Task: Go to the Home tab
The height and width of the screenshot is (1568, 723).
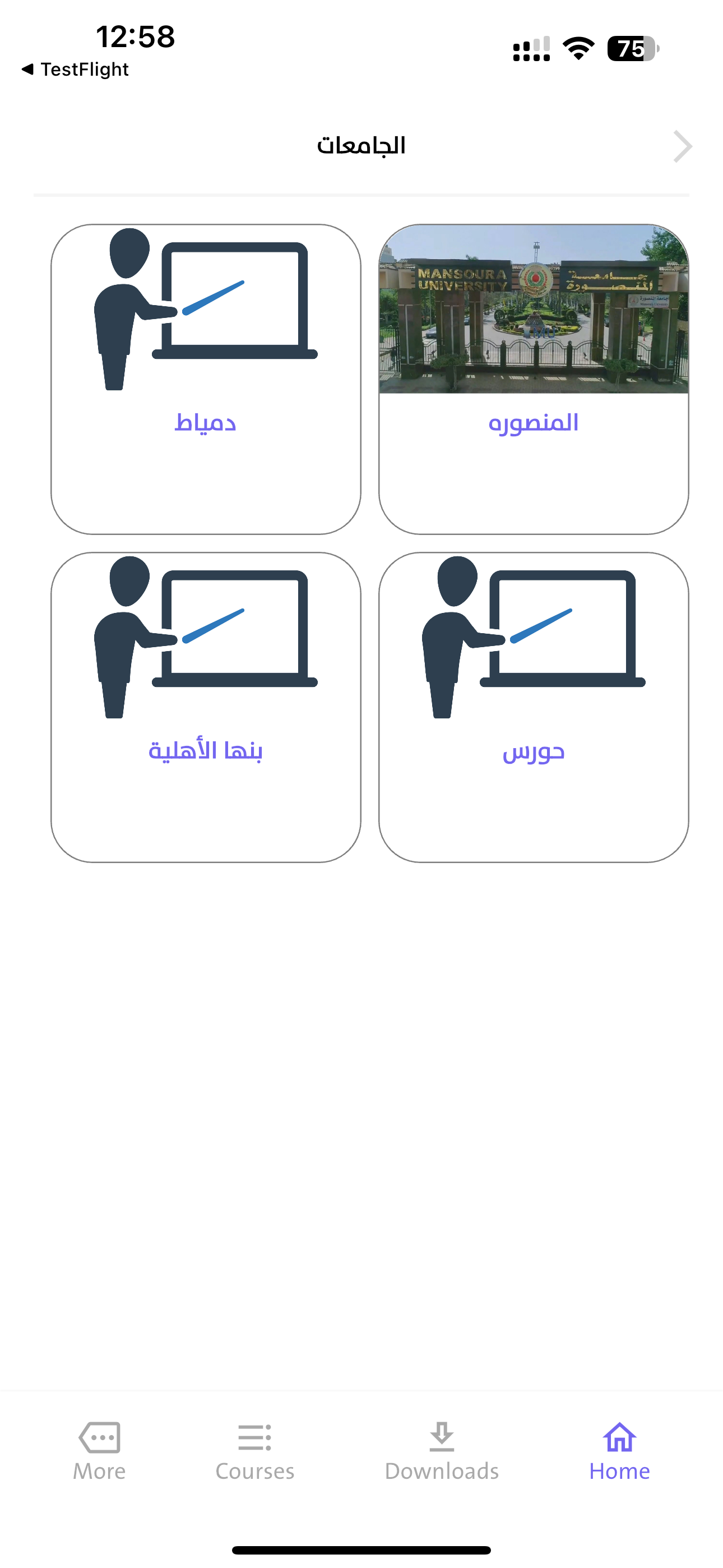Action: (619, 1452)
